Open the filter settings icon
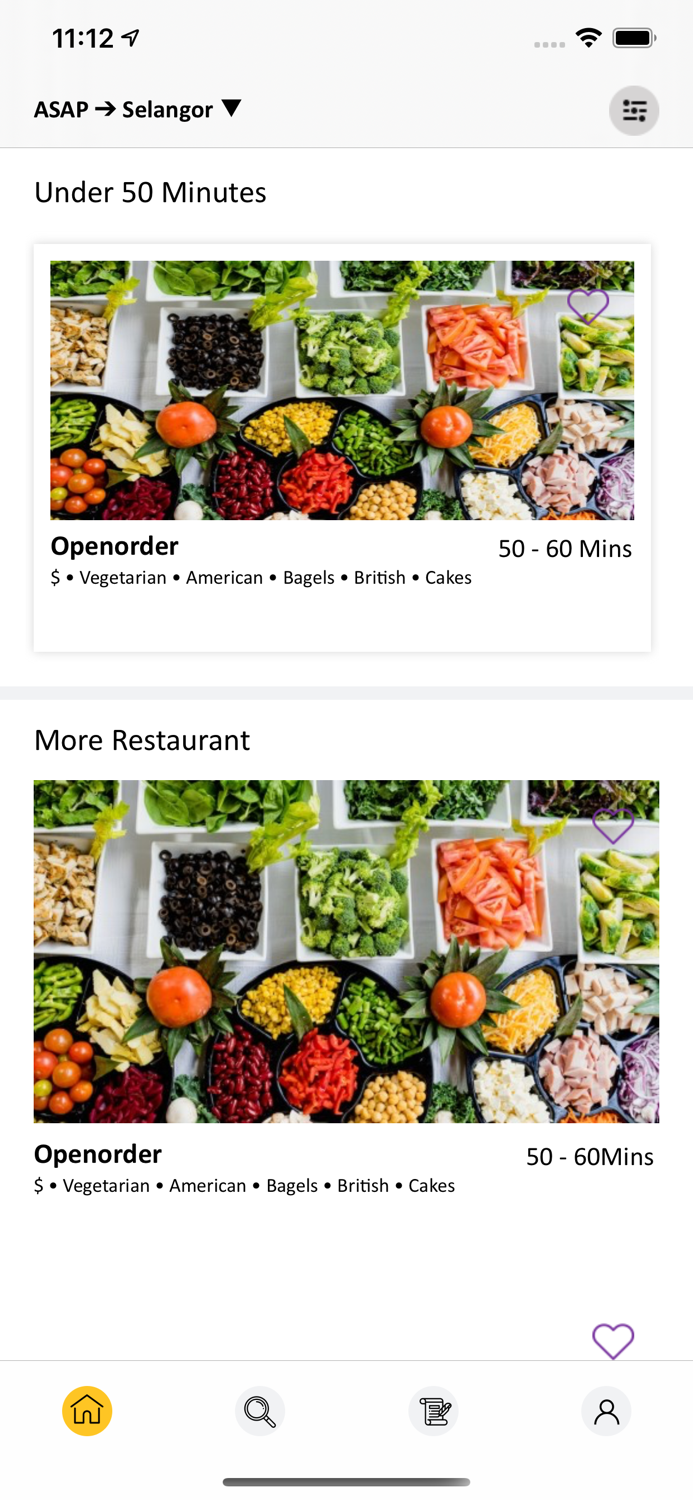The width and height of the screenshot is (693, 1500). point(634,110)
